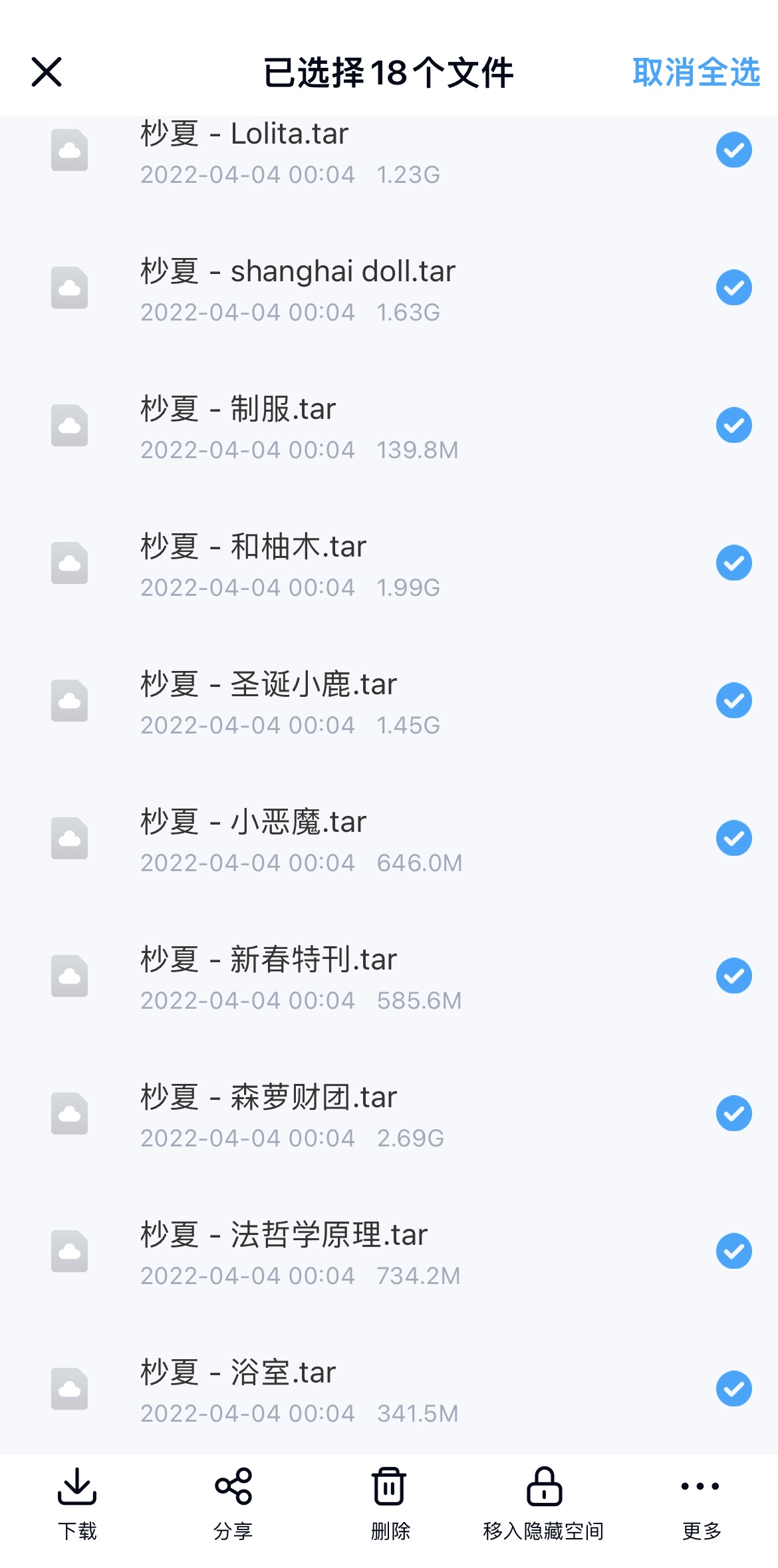Untick the 制服.tar file
The width and height of the screenshot is (778, 1568).
click(734, 425)
